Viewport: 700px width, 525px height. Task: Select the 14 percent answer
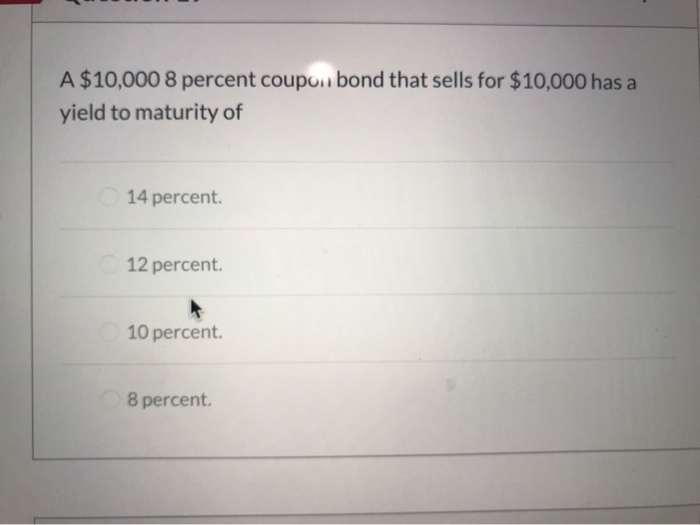coord(113,198)
